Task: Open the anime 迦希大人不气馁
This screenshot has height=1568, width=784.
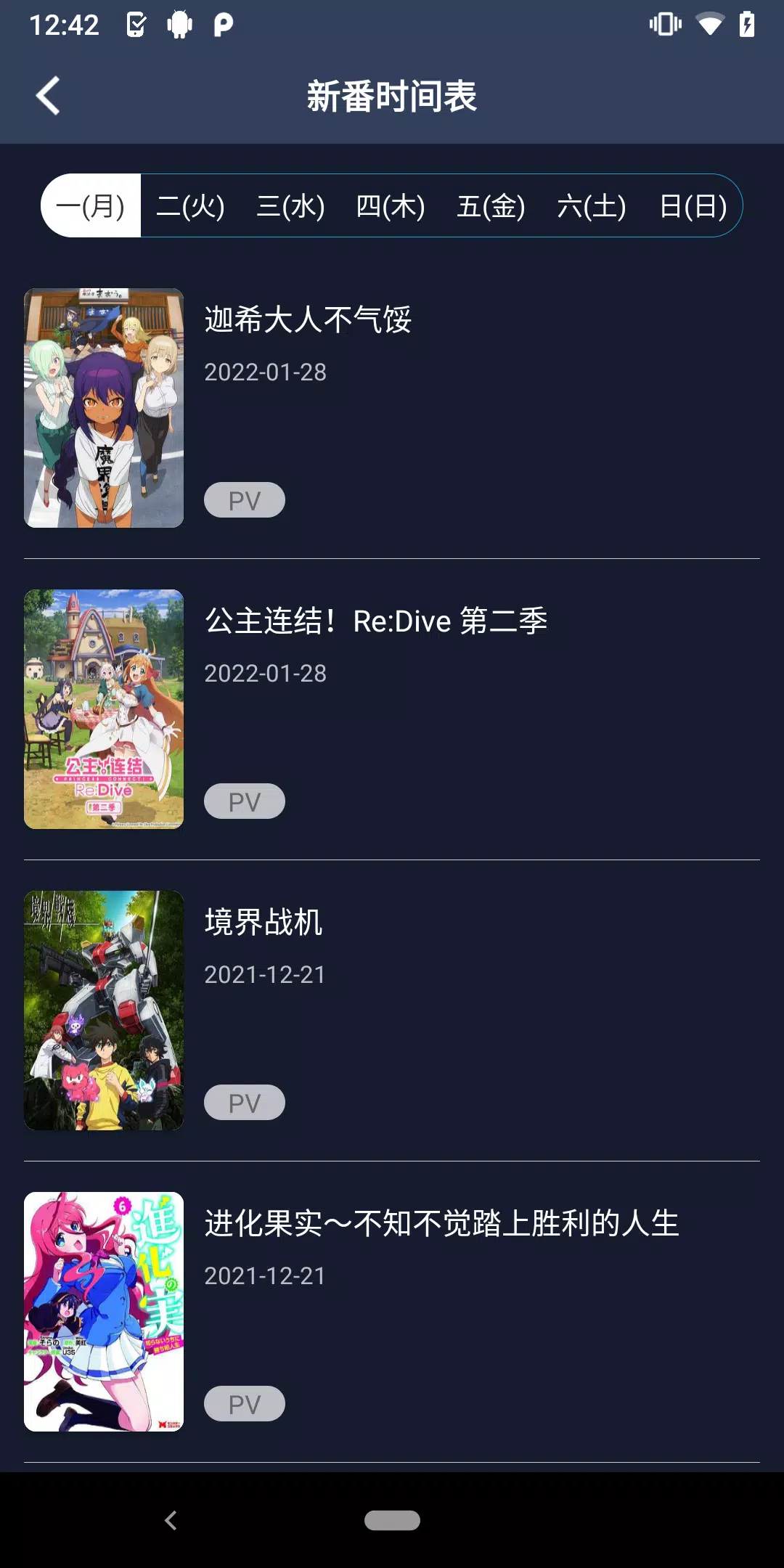Action: click(x=308, y=319)
